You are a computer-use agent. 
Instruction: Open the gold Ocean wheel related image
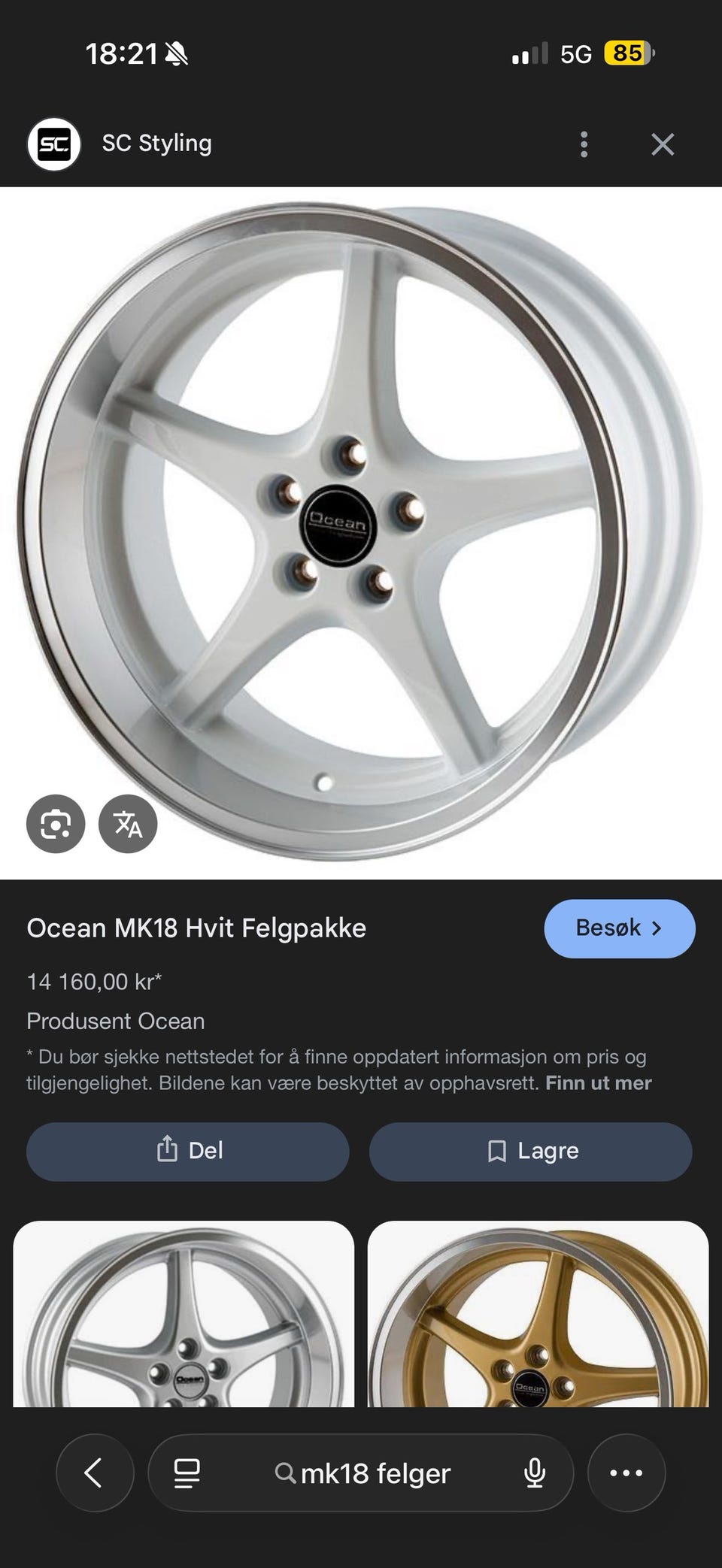pyautogui.click(x=538, y=1314)
